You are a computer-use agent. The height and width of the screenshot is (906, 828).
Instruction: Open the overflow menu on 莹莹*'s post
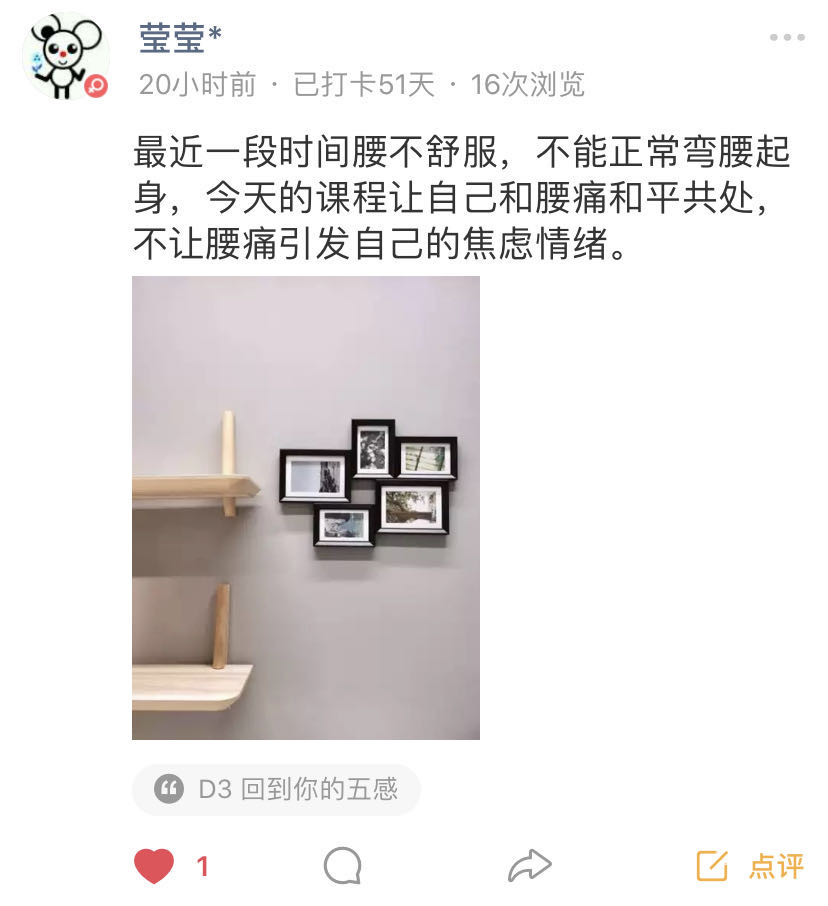tap(787, 38)
